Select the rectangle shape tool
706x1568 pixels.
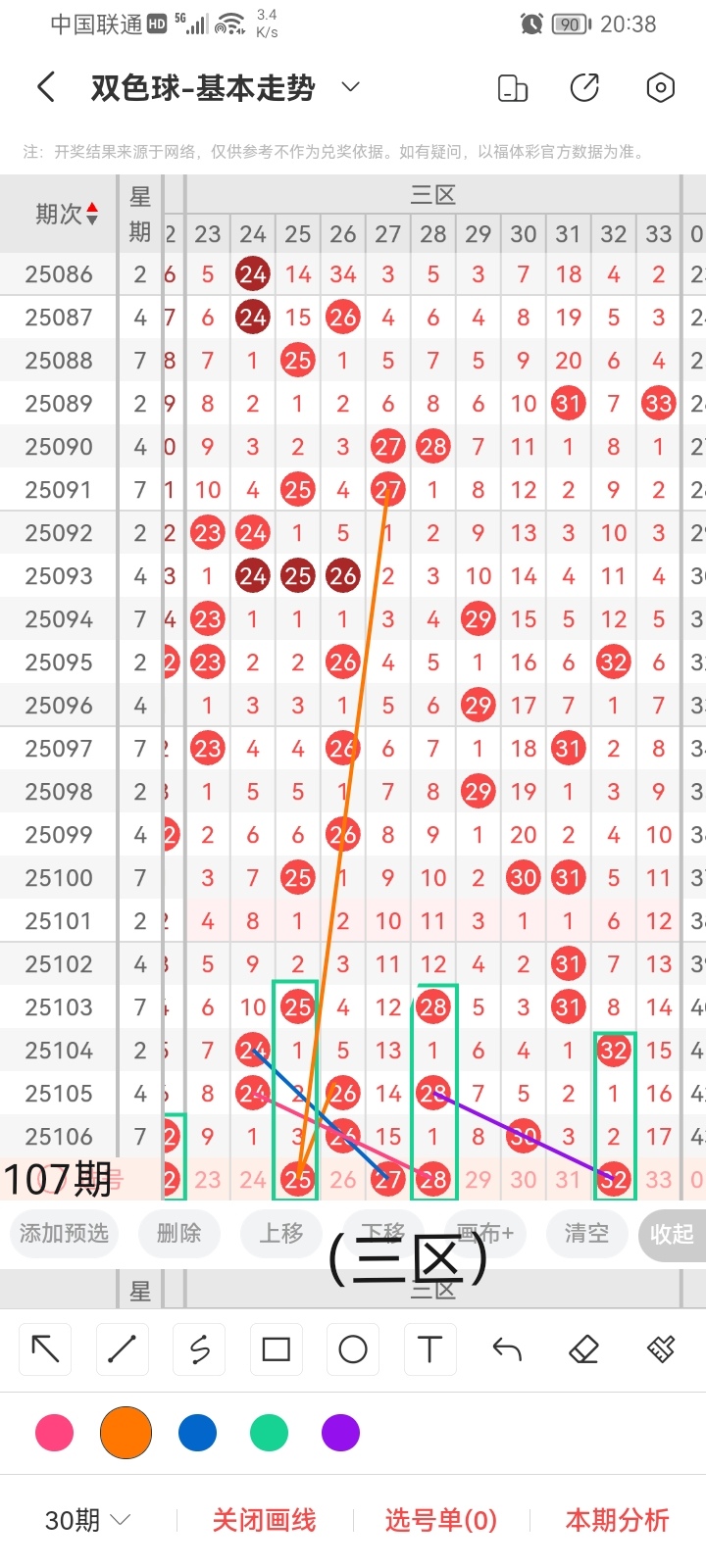(277, 1349)
